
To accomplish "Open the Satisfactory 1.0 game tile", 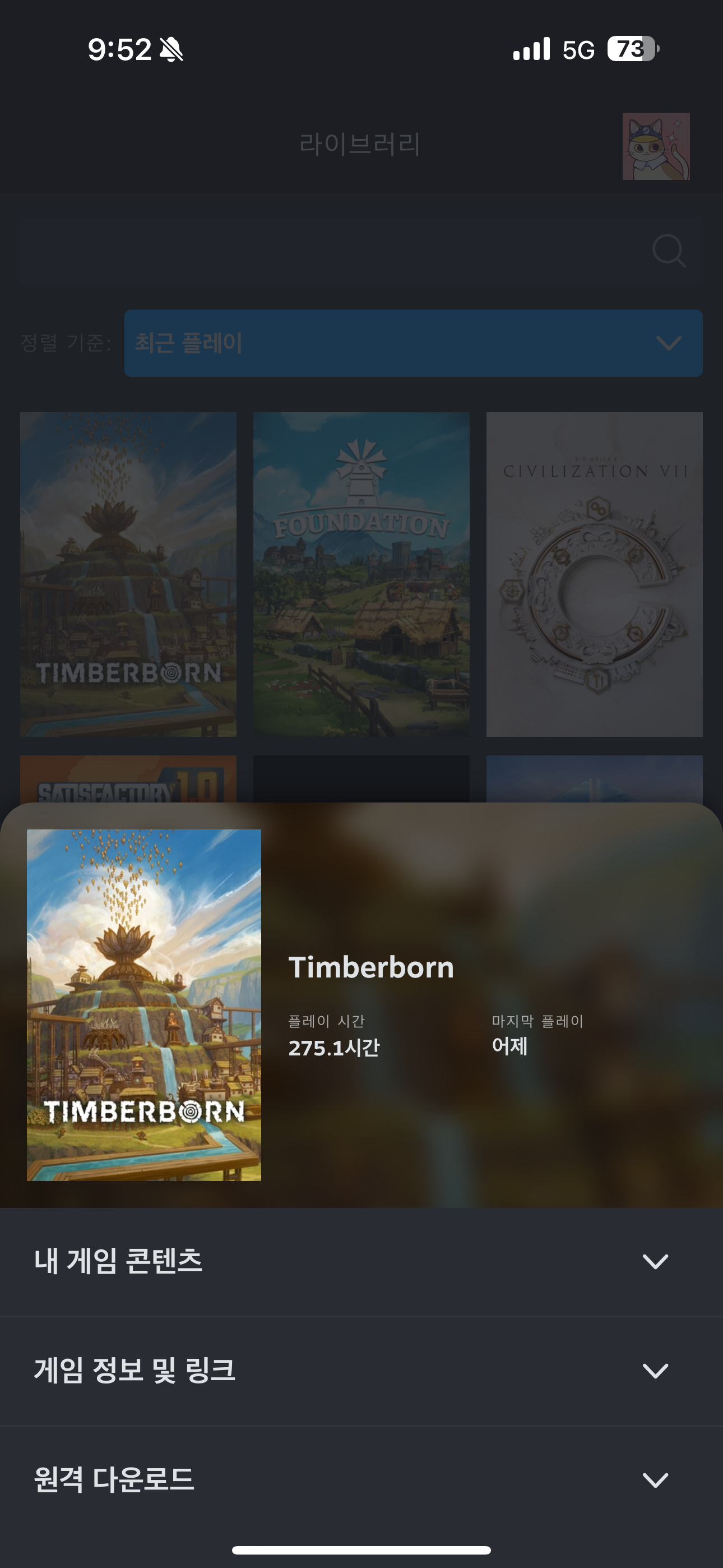I will (x=128, y=779).
